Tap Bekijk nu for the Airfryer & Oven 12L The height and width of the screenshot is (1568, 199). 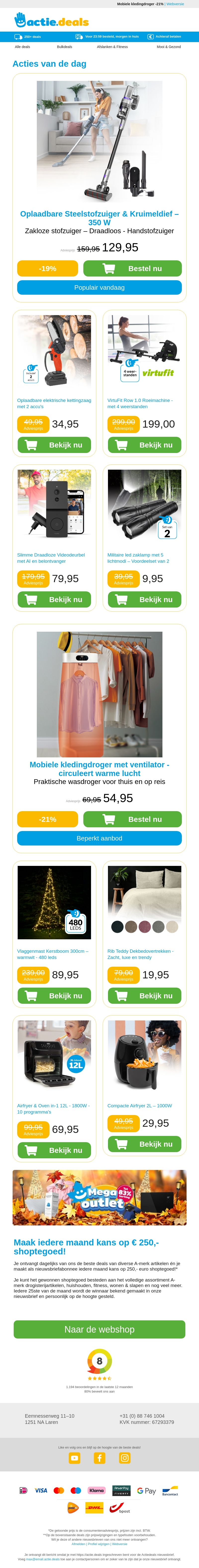click(x=54, y=1150)
